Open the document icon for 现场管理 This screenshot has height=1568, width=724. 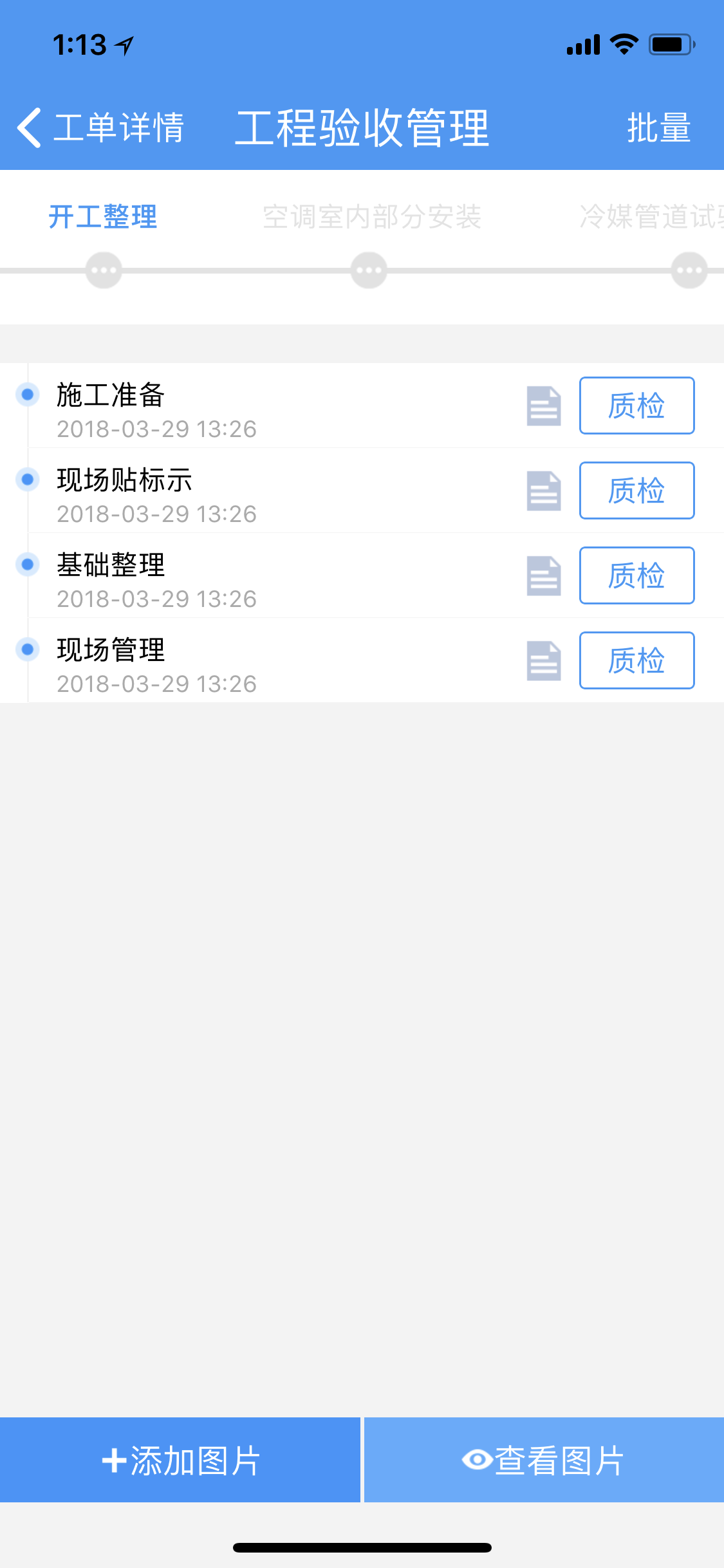click(544, 660)
